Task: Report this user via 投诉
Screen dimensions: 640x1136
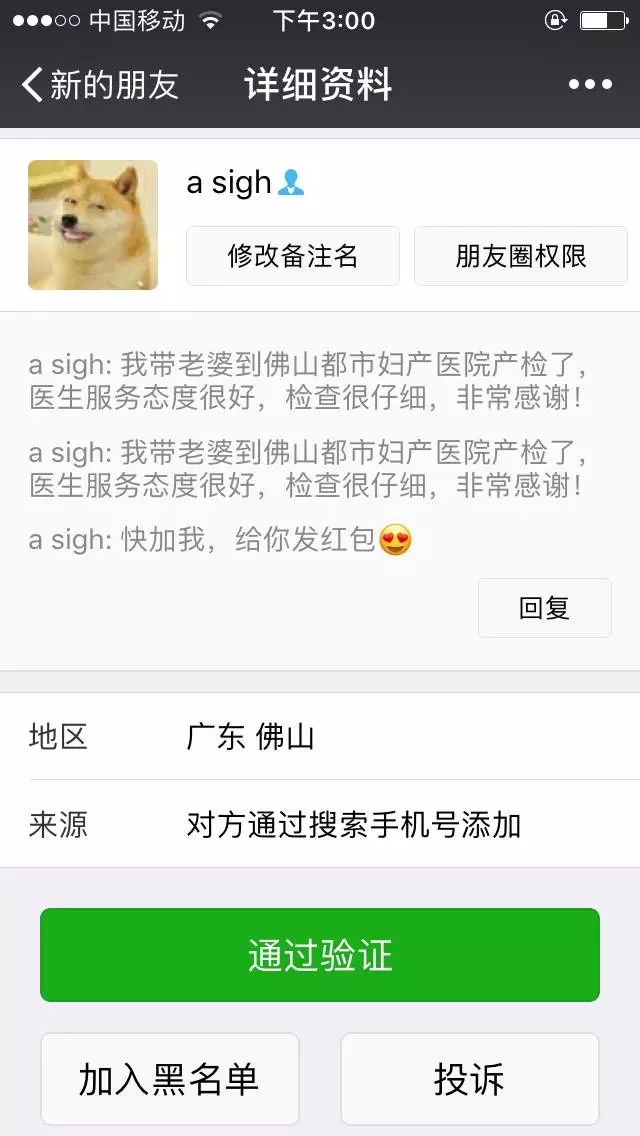Action: click(x=470, y=1079)
